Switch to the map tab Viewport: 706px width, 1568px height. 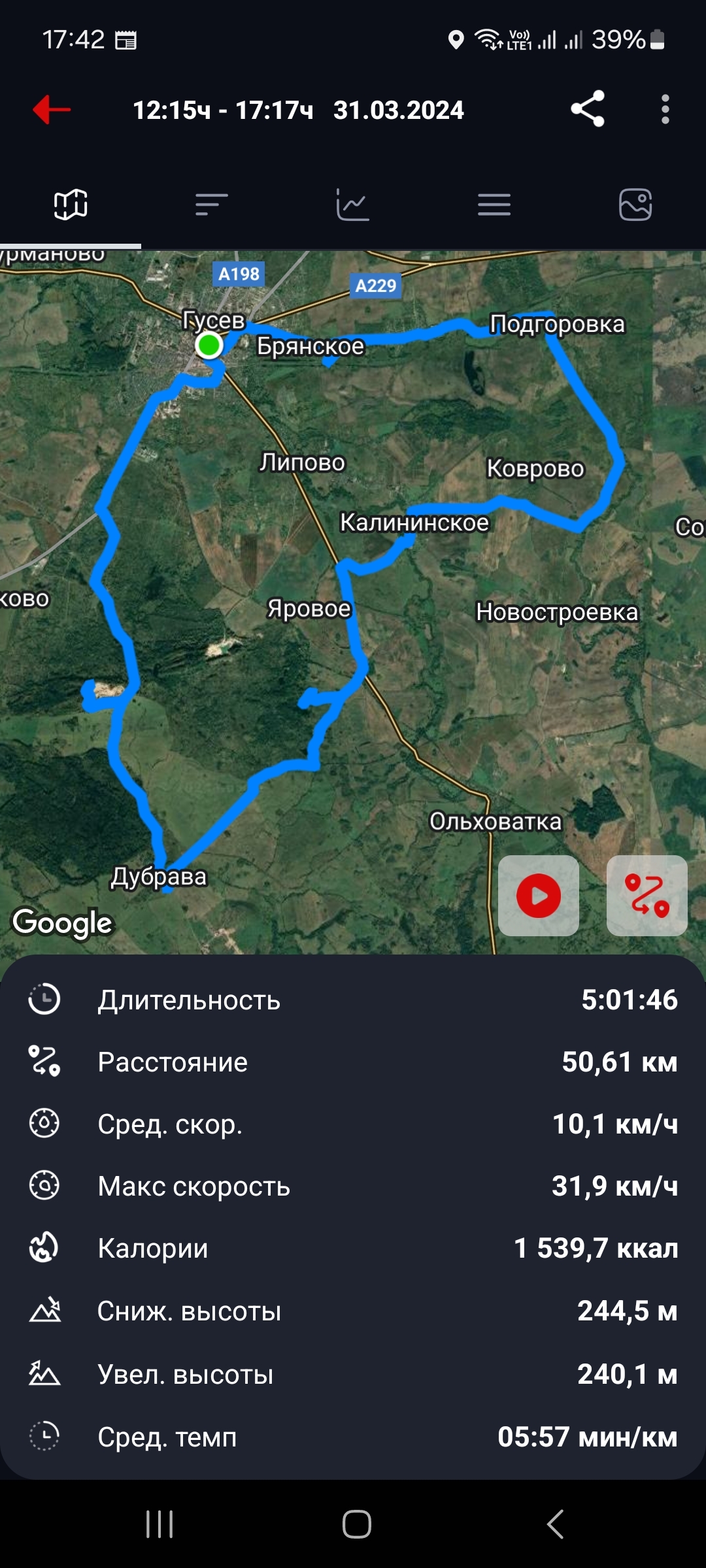pos(71,204)
